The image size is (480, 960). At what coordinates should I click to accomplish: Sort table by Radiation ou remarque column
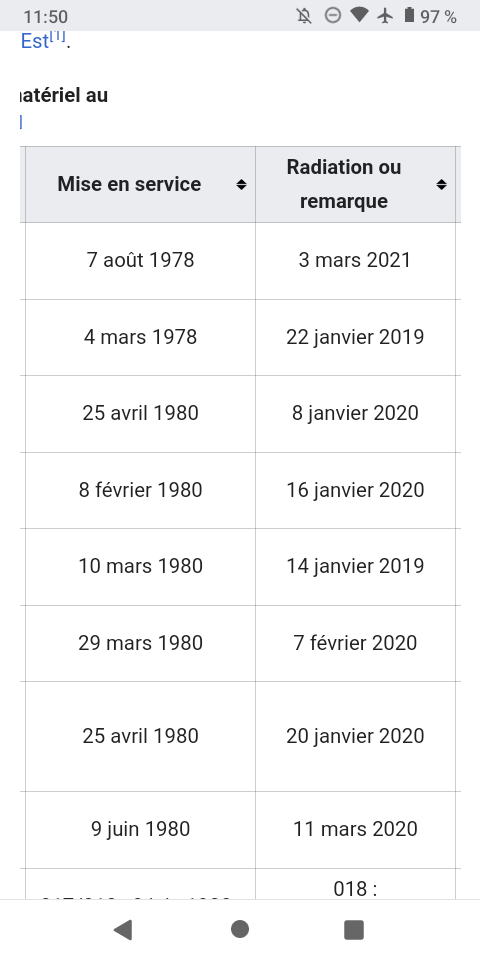click(x=441, y=184)
